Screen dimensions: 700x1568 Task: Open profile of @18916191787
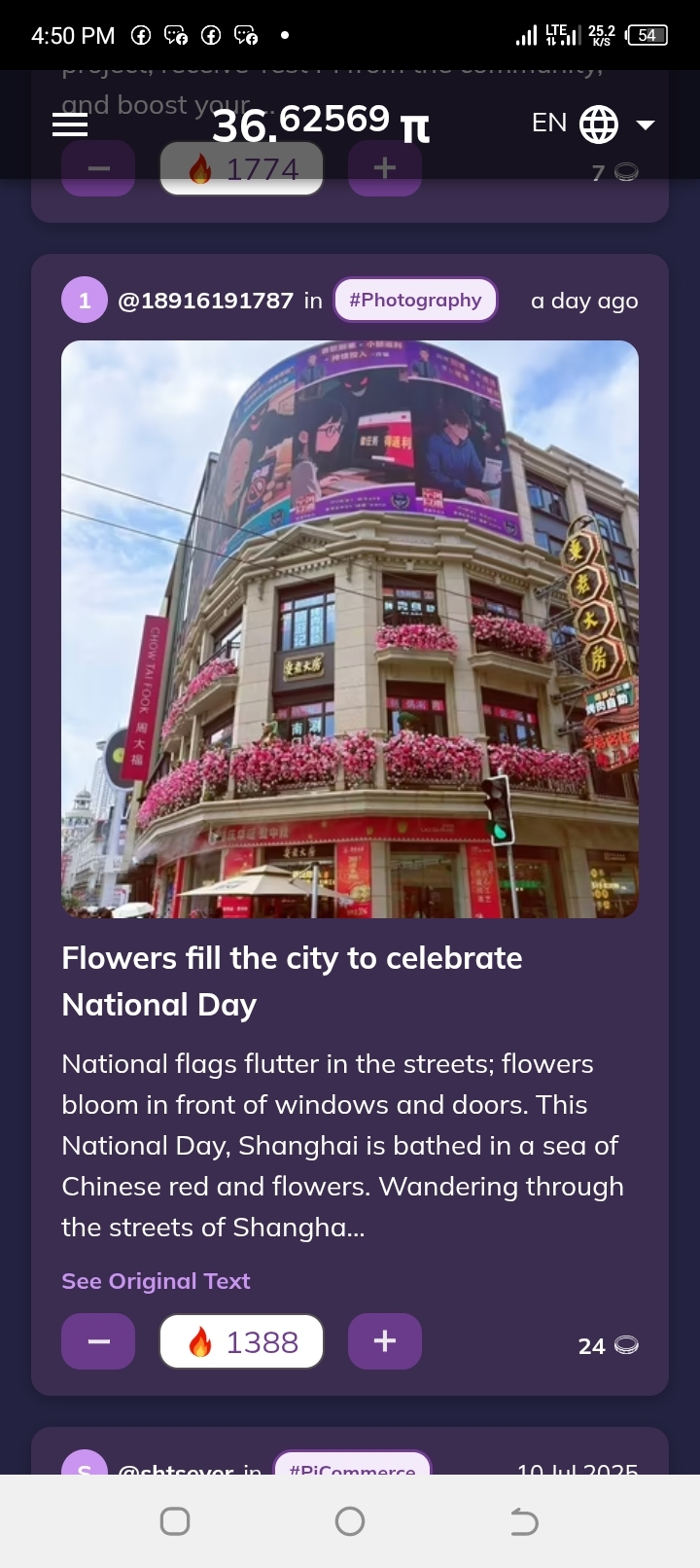pos(205,301)
